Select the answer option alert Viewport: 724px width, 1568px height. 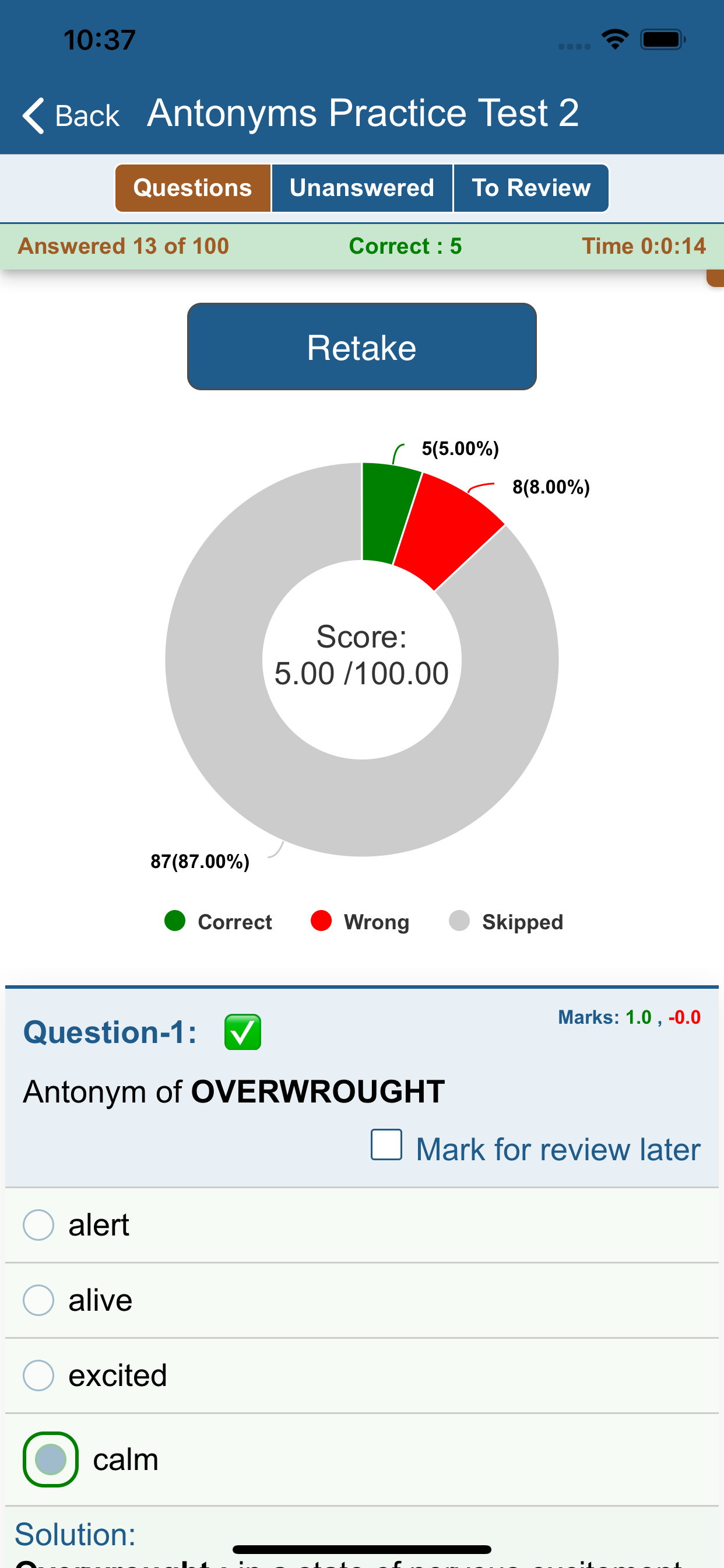pyautogui.click(x=362, y=1224)
